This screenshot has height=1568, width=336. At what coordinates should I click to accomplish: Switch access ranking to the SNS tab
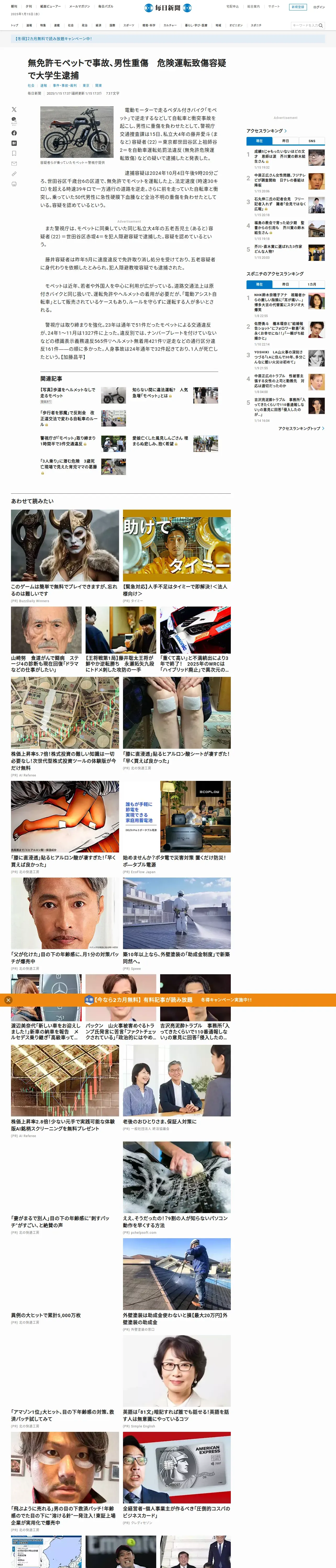point(312,141)
